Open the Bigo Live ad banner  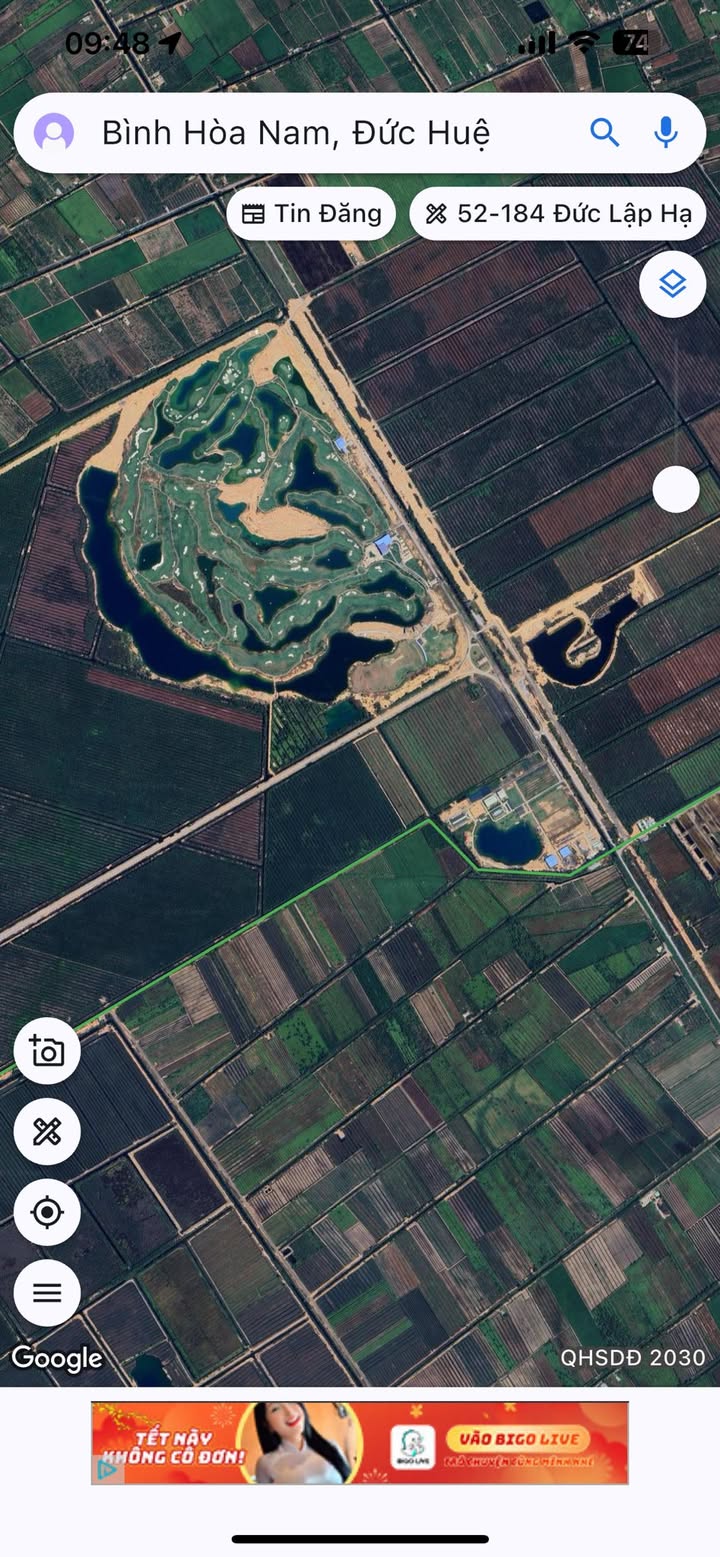[x=360, y=1443]
